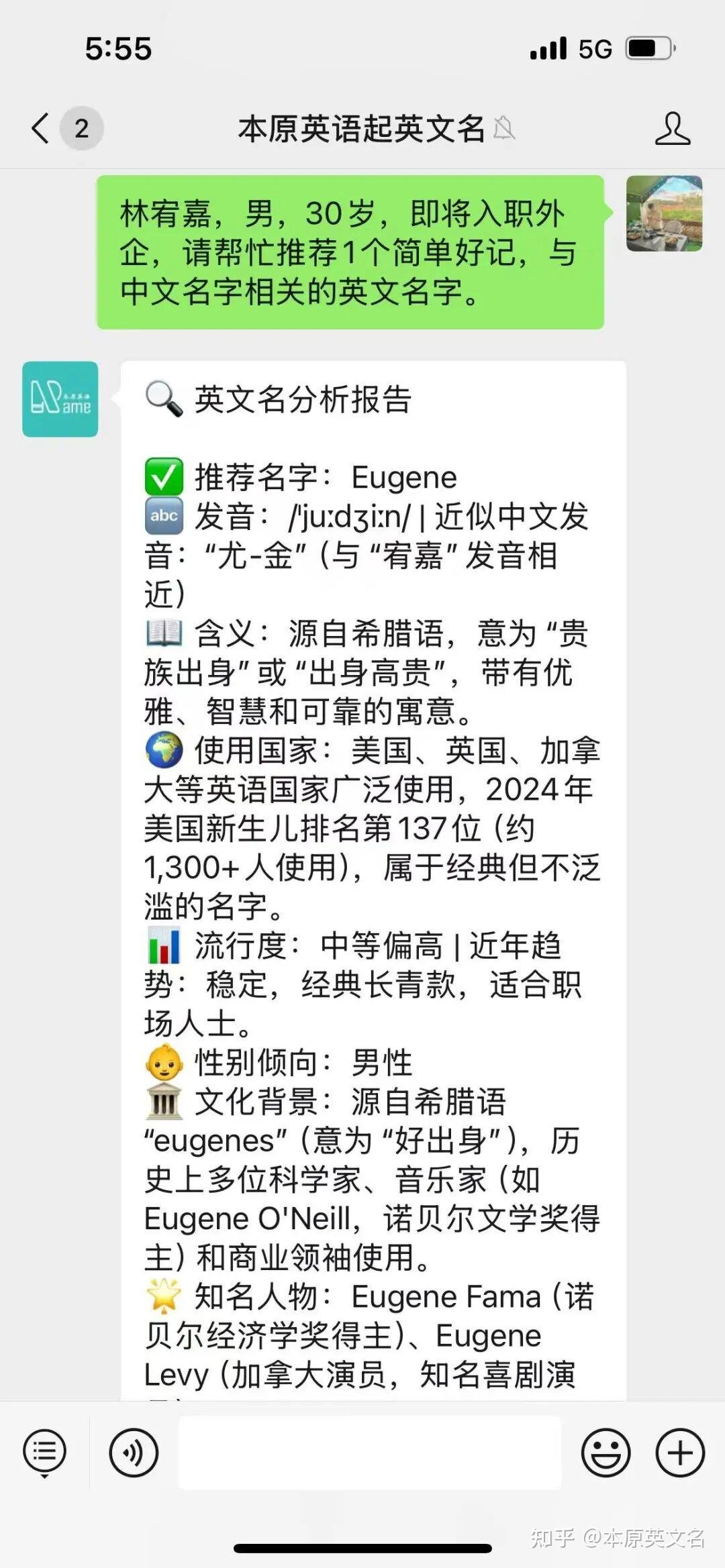Tap the time 5:55 in the status bar
This screenshot has height=1568, width=725.
117,48
